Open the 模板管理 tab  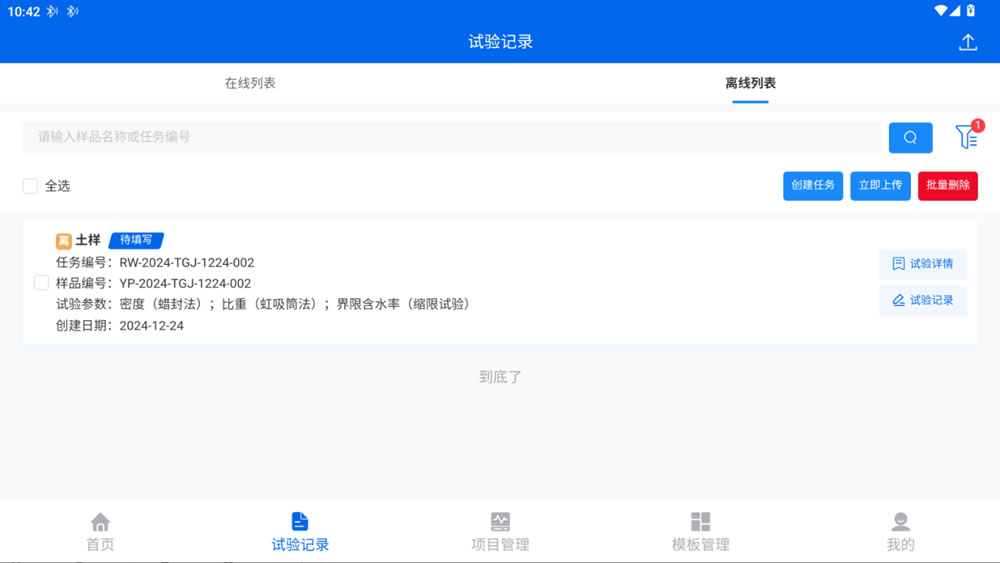[700, 532]
